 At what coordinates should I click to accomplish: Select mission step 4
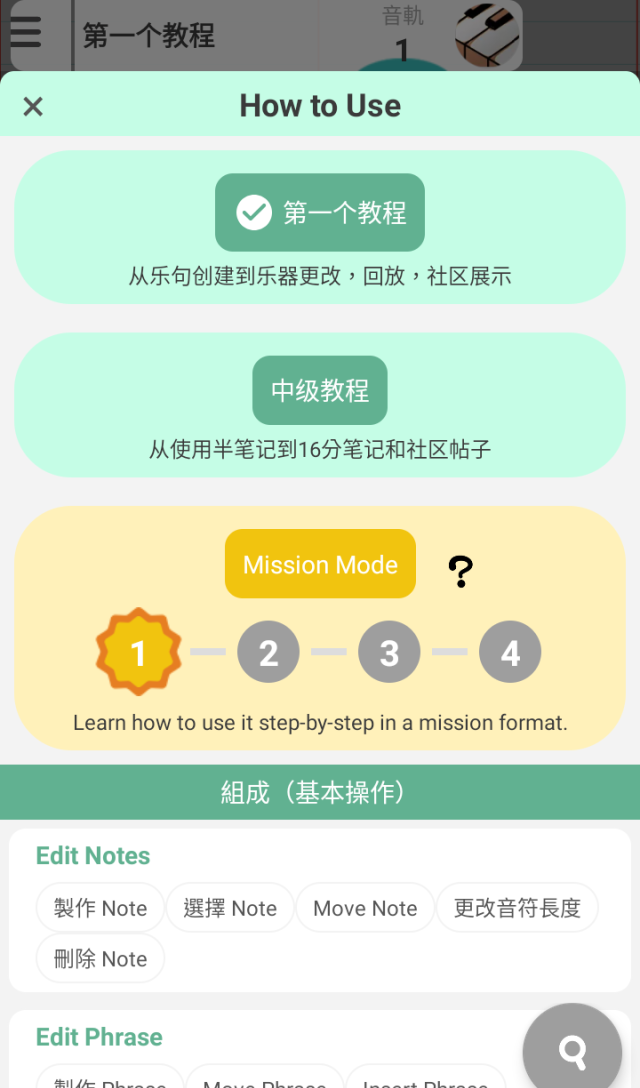(510, 652)
